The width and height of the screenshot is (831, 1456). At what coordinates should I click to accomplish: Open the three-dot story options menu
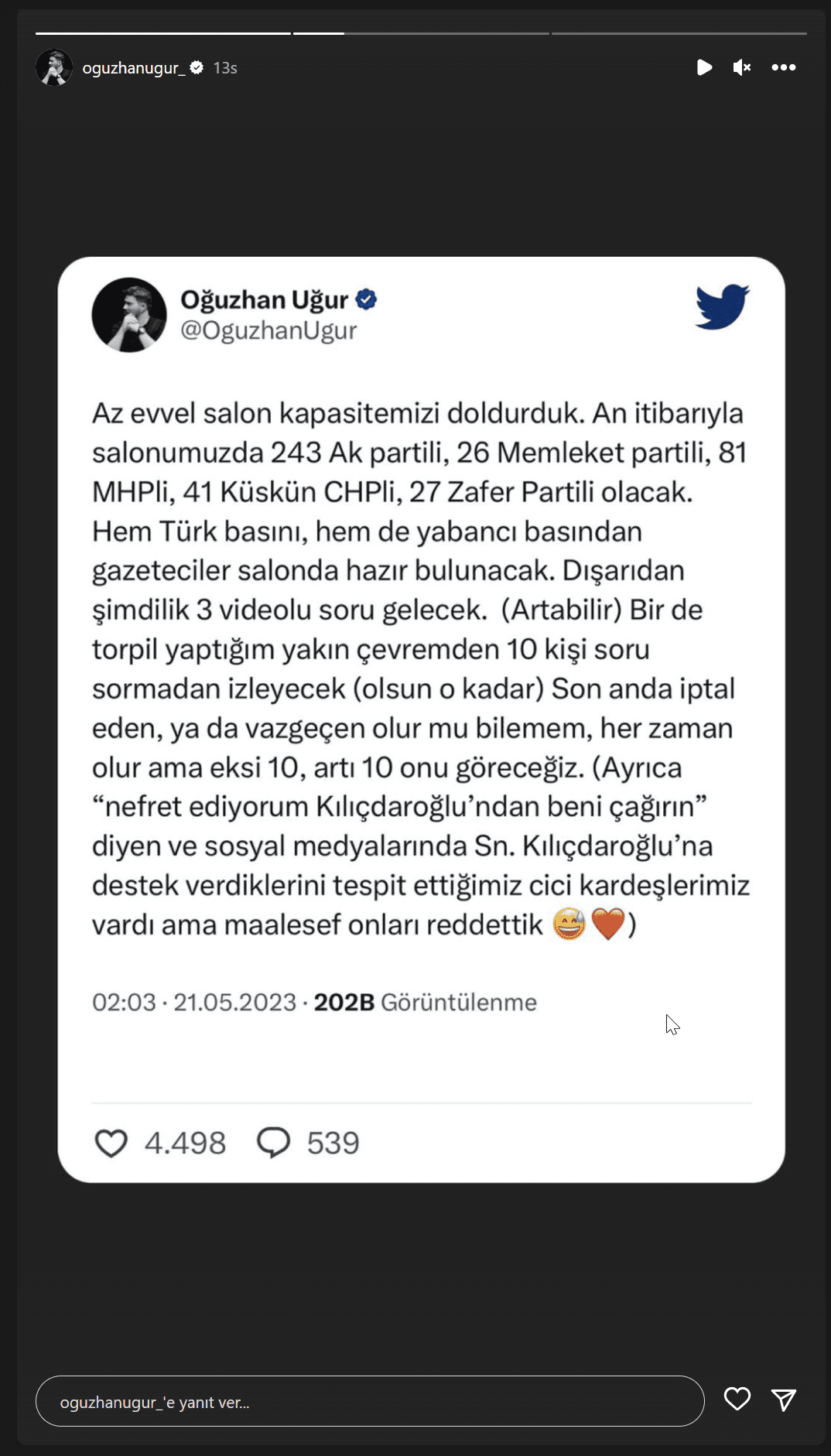click(x=783, y=67)
